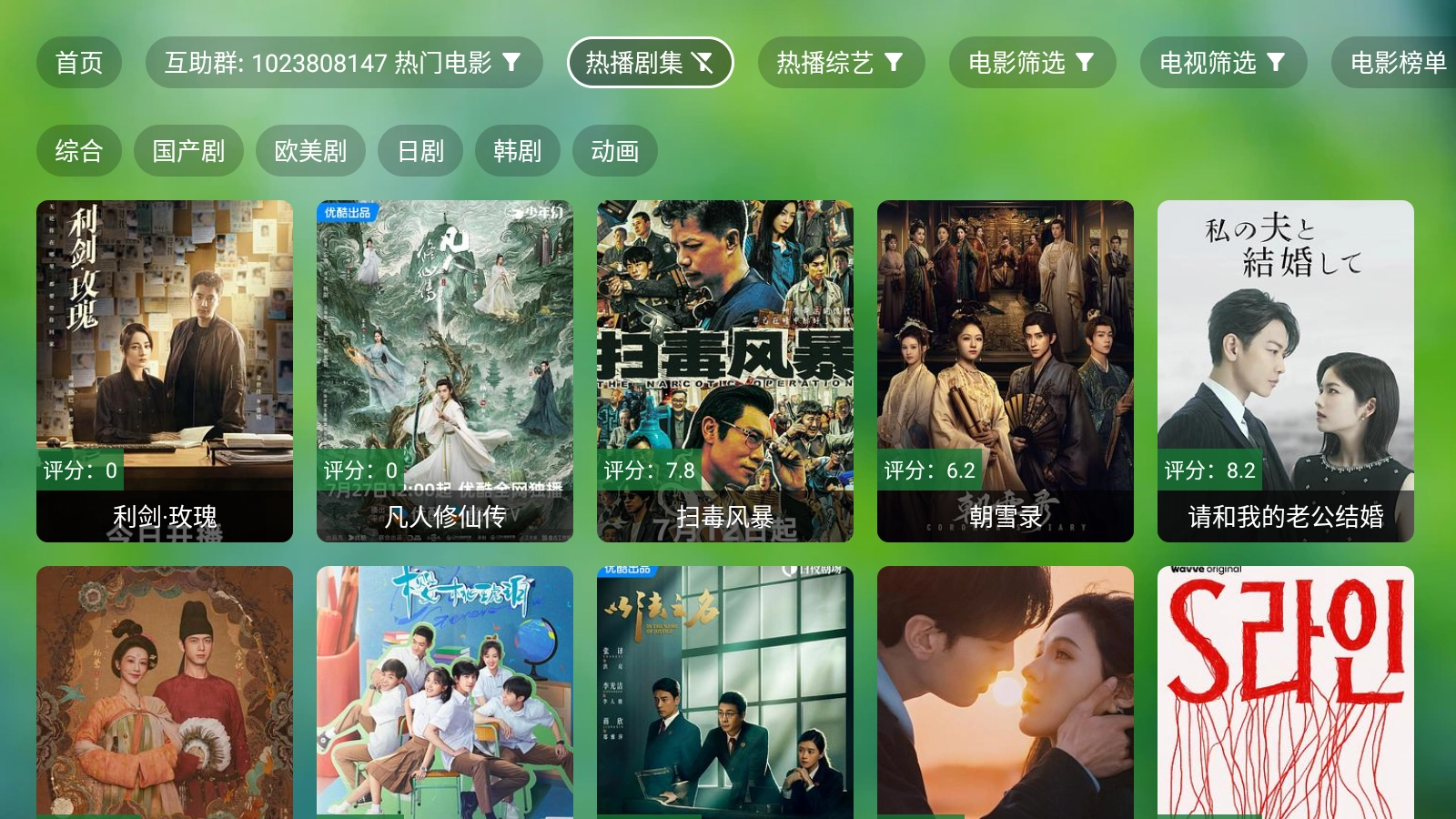Open the 朝雪录 poster card
Viewport: 1456px width, 819px height.
(x=1006, y=370)
